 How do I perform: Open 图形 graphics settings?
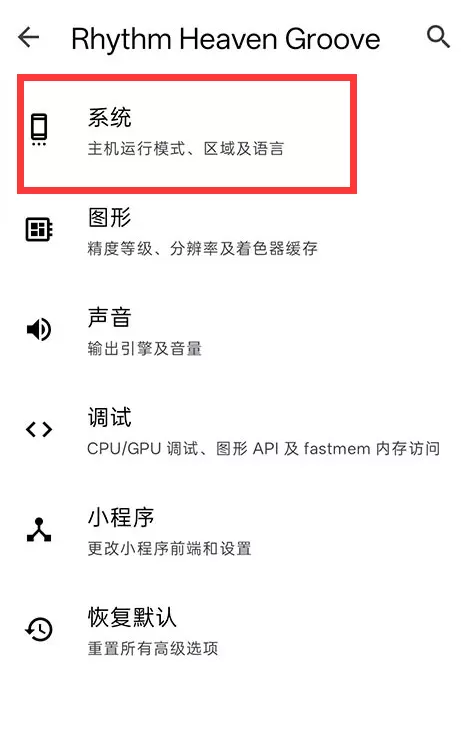tap(230, 231)
